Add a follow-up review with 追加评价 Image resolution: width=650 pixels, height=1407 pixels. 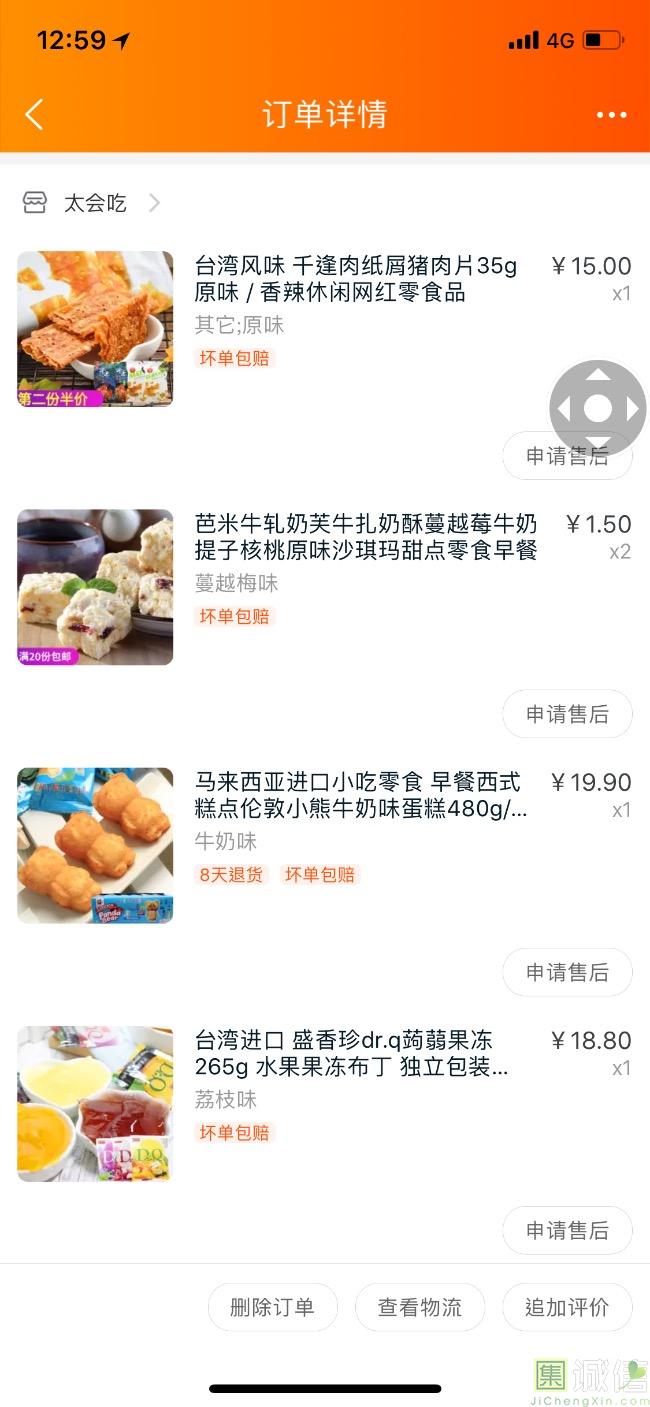pyautogui.click(x=567, y=1307)
